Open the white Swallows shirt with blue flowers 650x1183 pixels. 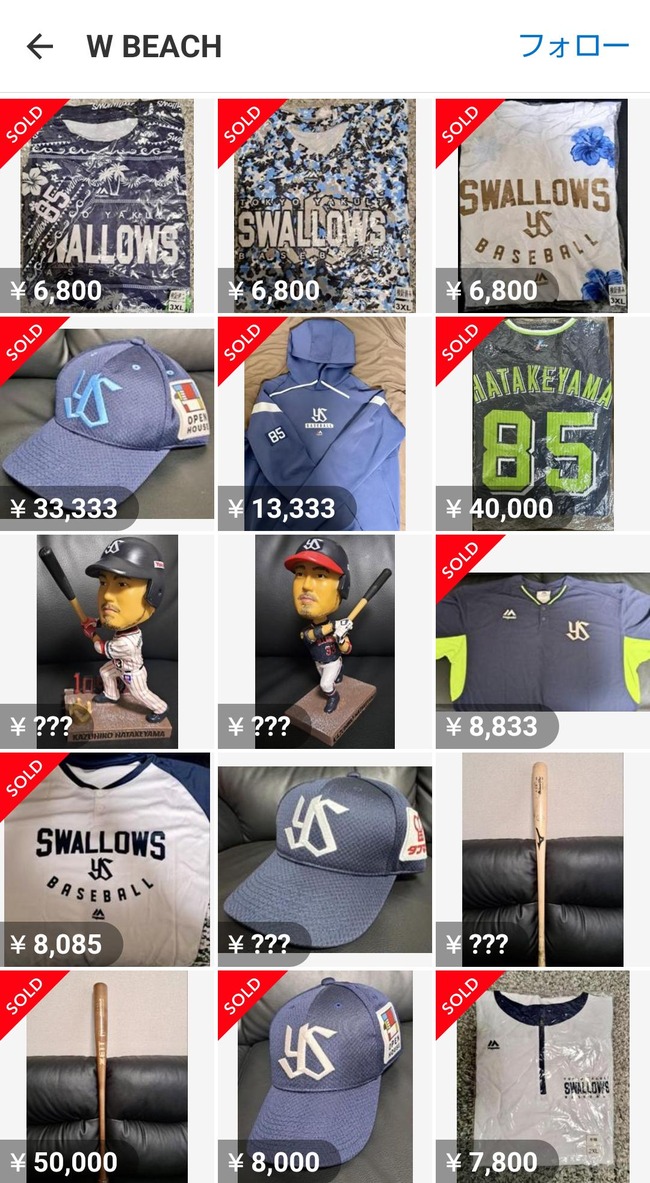pyautogui.click(x=541, y=206)
